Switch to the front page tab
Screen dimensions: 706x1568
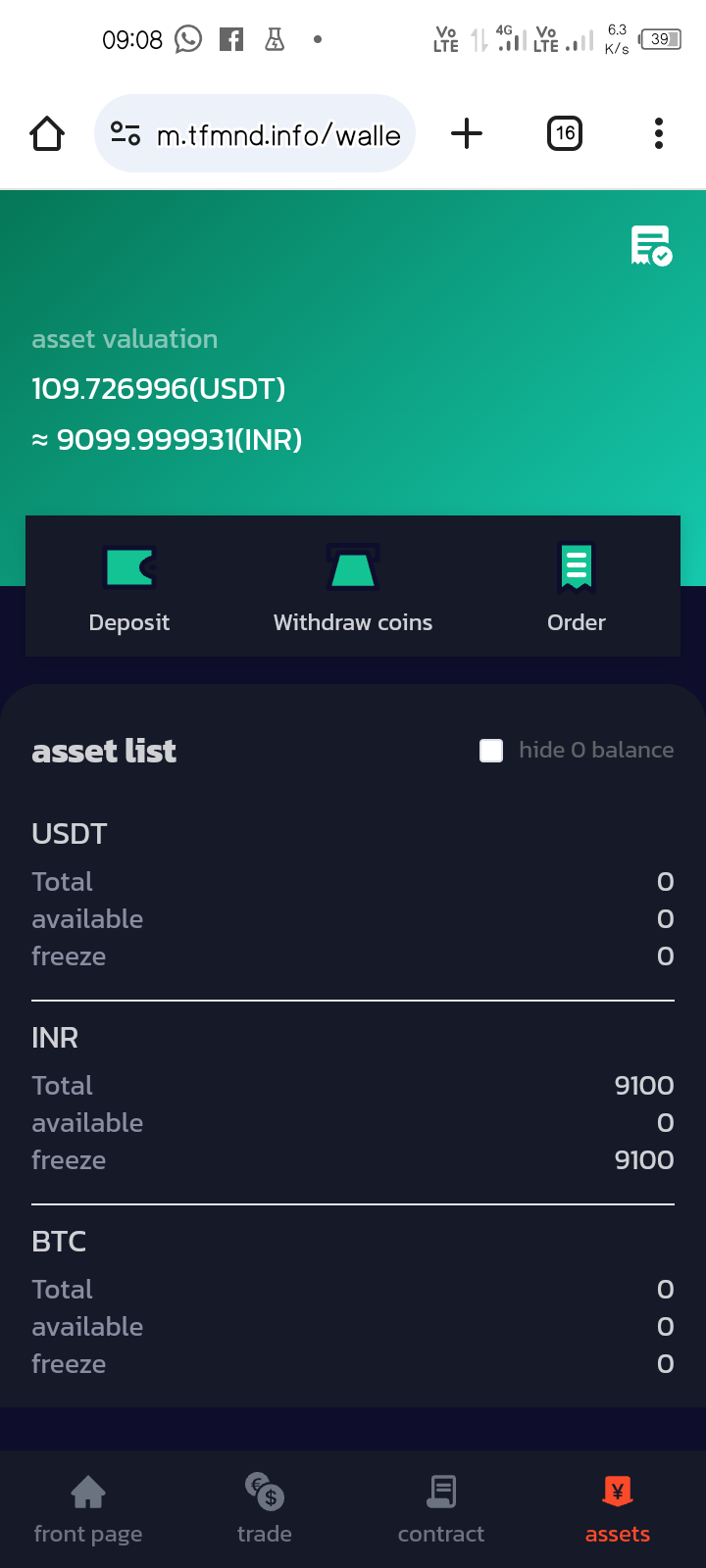88,1509
